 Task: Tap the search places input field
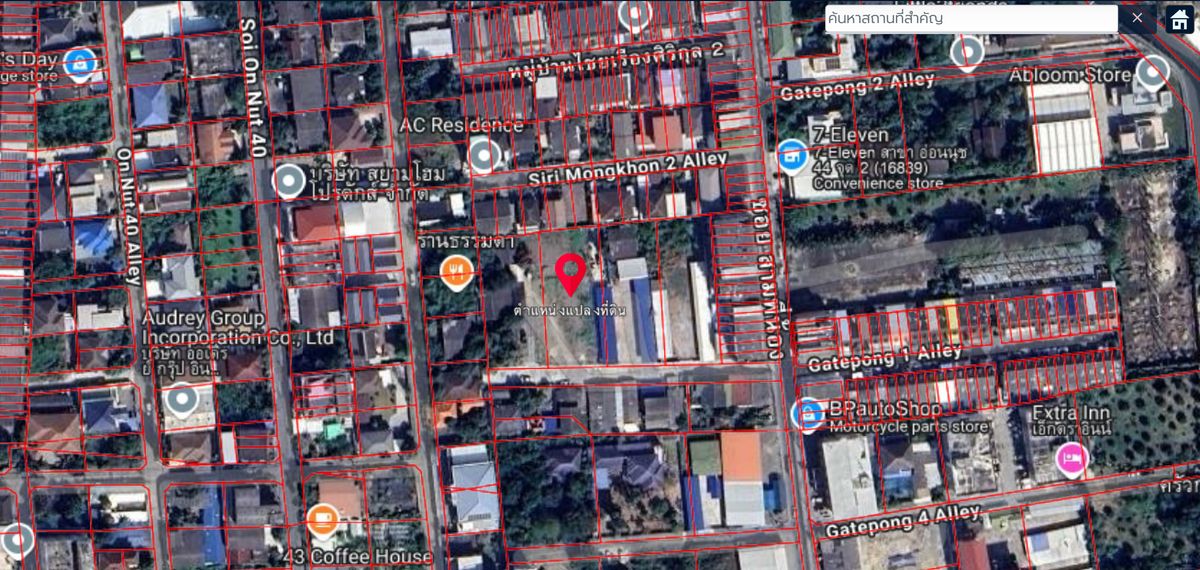pyautogui.click(x=970, y=18)
